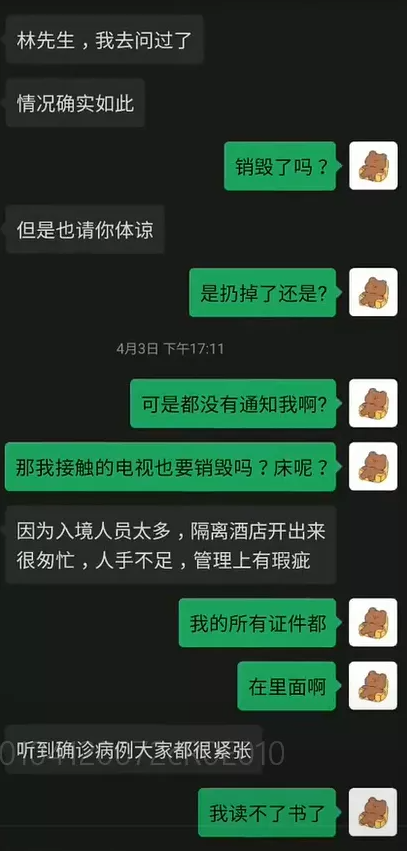Open avatar beside "我读不了书了" message

tap(373, 812)
